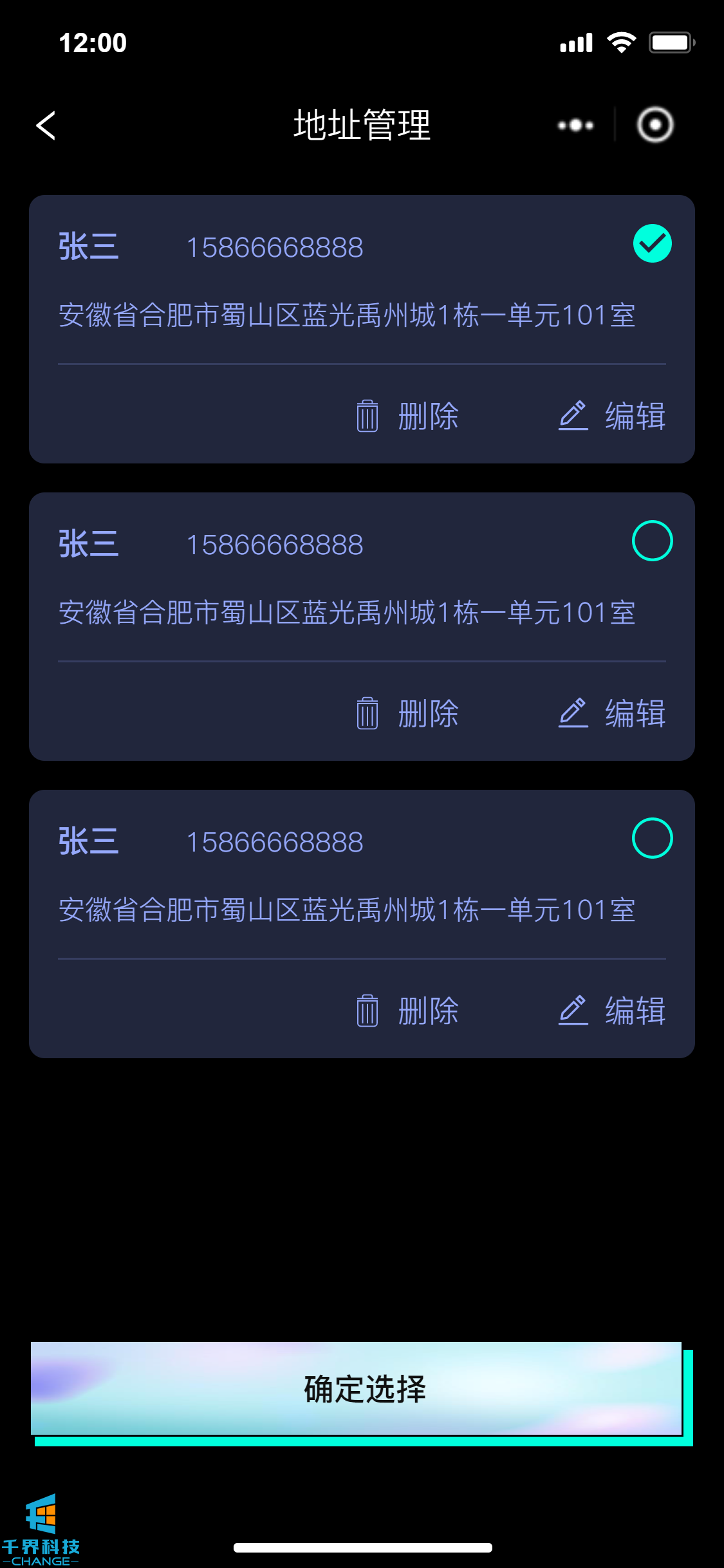Close the mini-program with the circle icon
The width and height of the screenshot is (724, 1568).
click(654, 125)
